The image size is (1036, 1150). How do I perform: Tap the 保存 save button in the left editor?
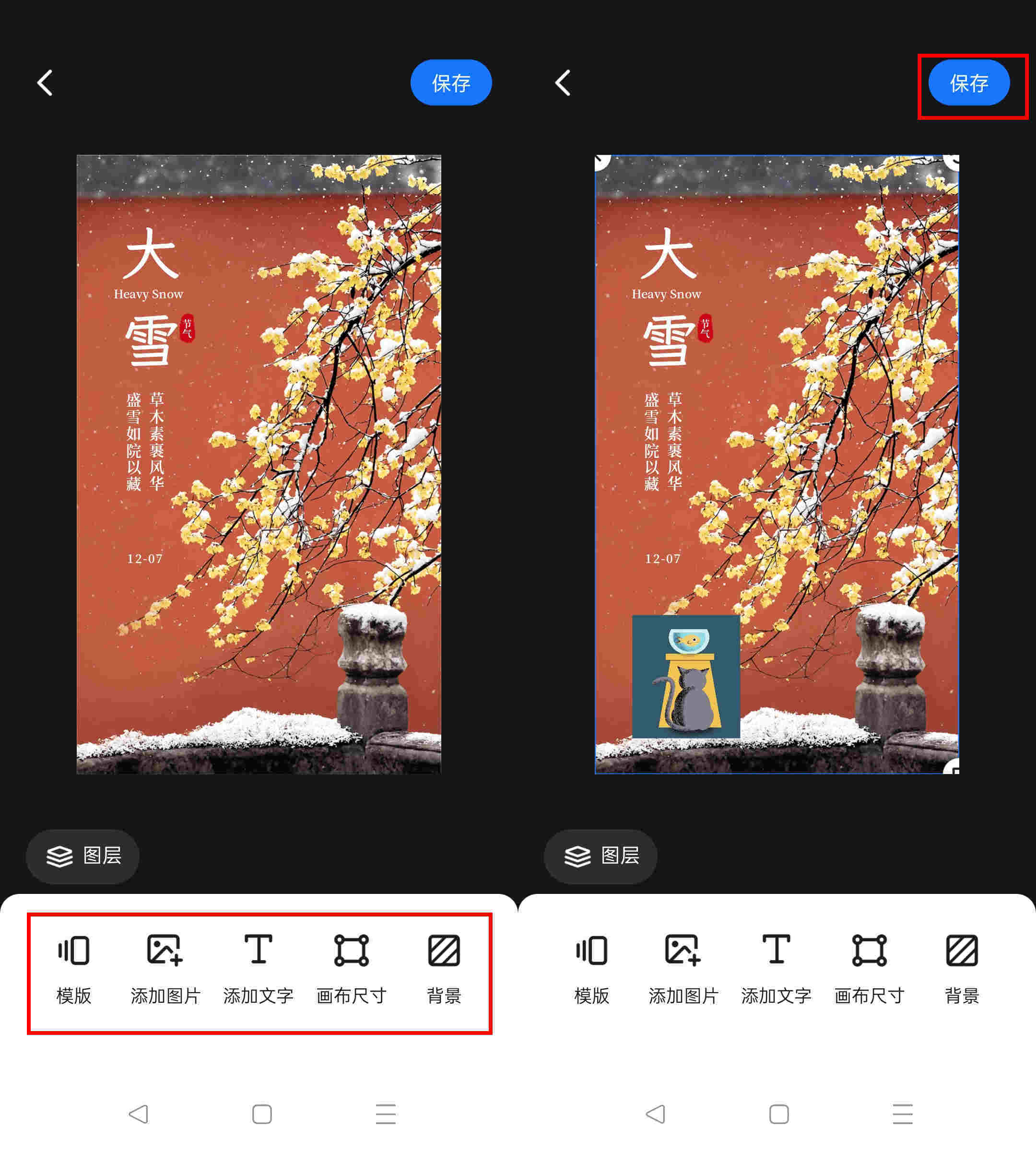coord(451,82)
